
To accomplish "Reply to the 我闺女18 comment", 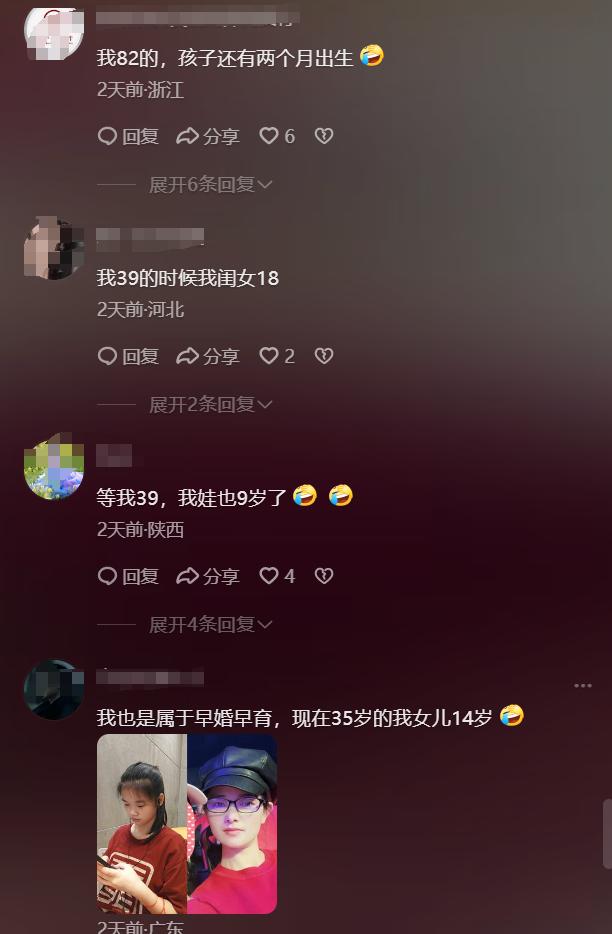I will pos(128,356).
